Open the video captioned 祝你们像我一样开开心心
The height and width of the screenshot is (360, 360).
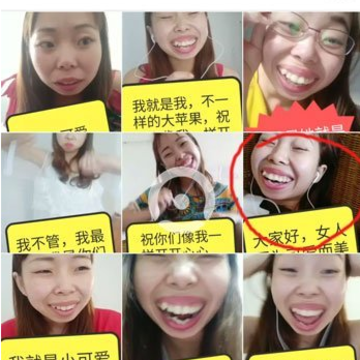coord(182,192)
